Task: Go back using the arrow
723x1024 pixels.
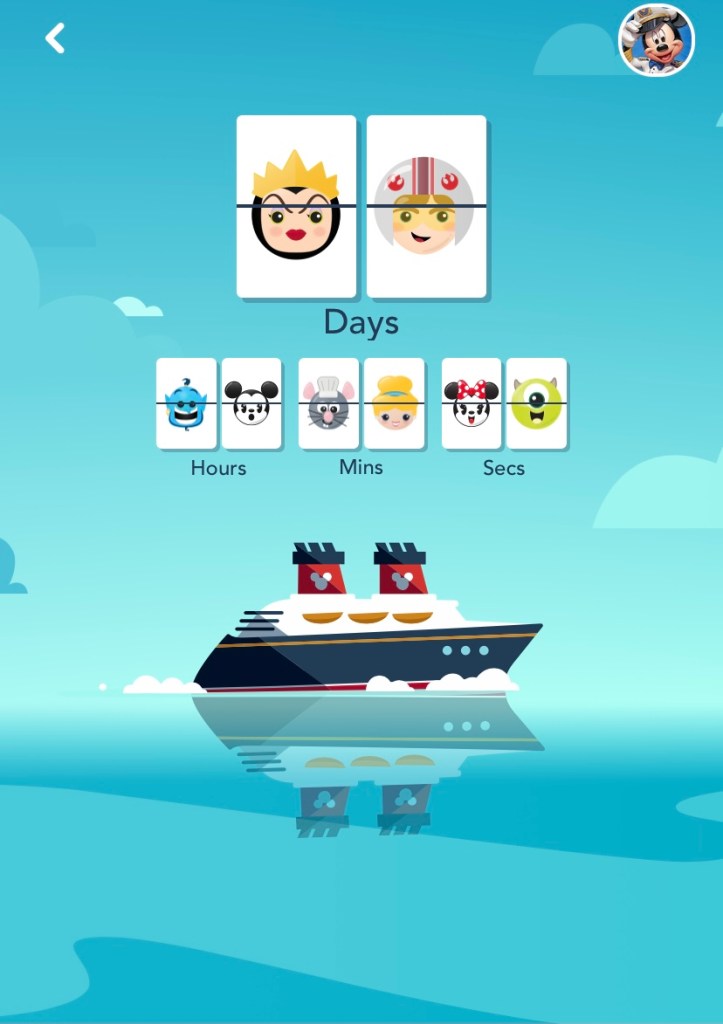Action: pos(55,39)
